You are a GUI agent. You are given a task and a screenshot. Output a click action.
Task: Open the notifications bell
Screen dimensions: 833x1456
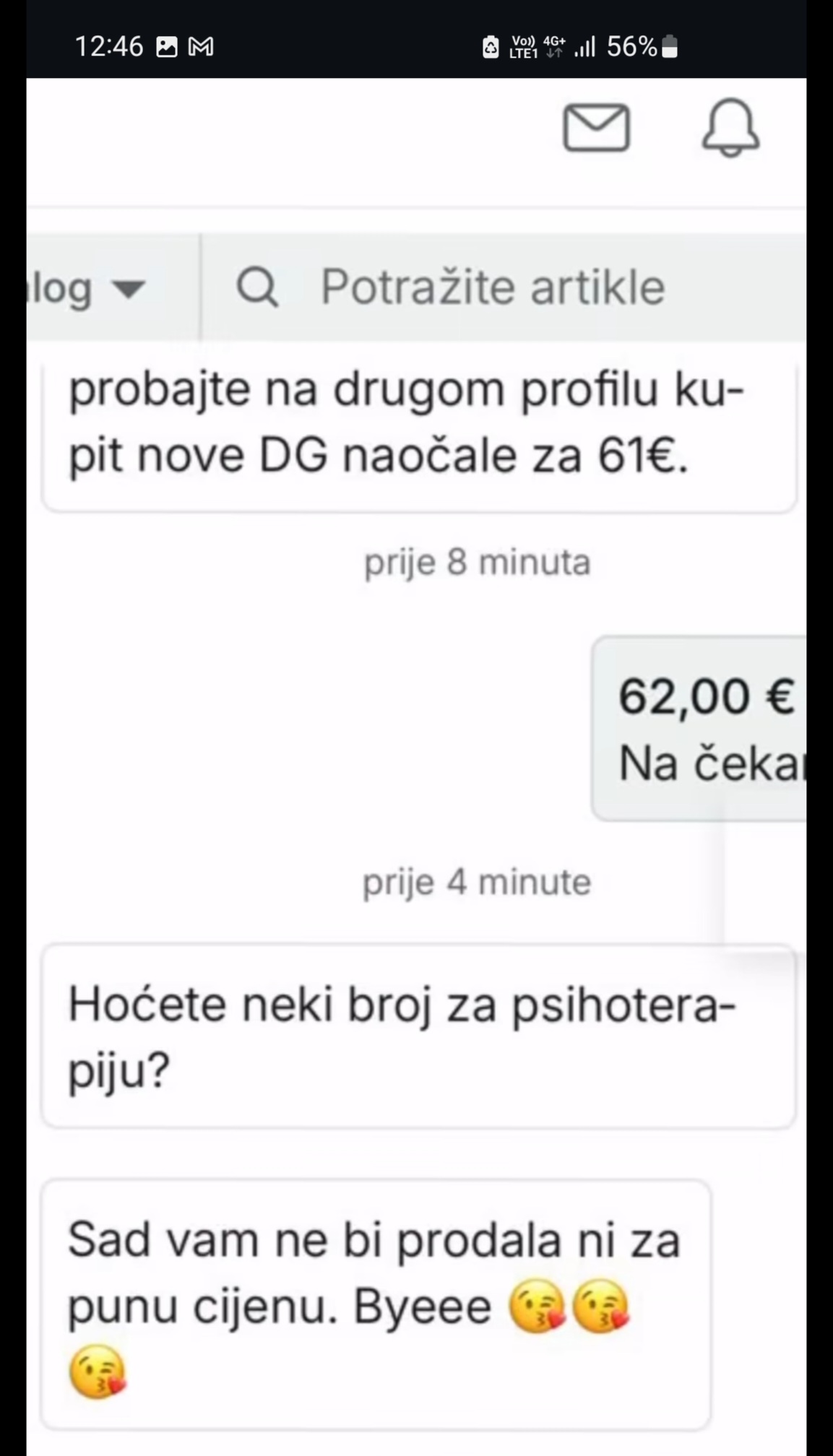pos(730,128)
